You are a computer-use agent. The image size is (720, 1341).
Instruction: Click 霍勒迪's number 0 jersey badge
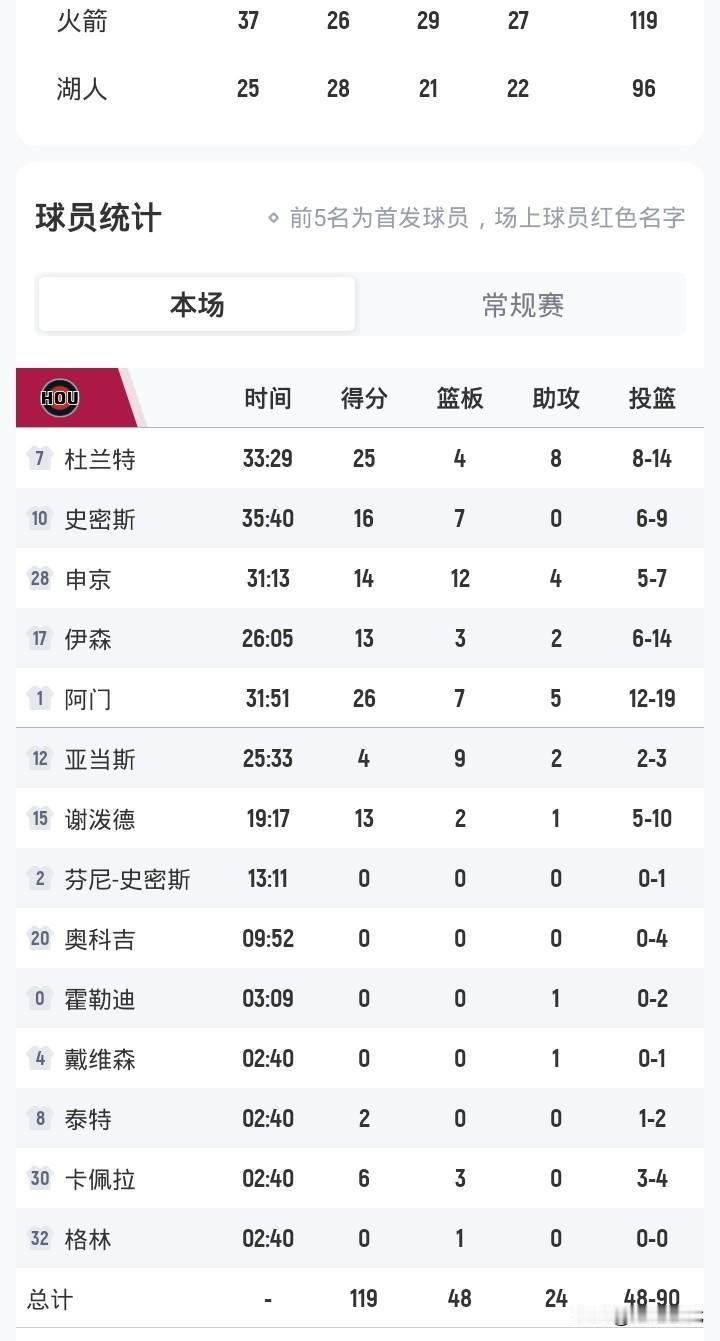tap(39, 999)
